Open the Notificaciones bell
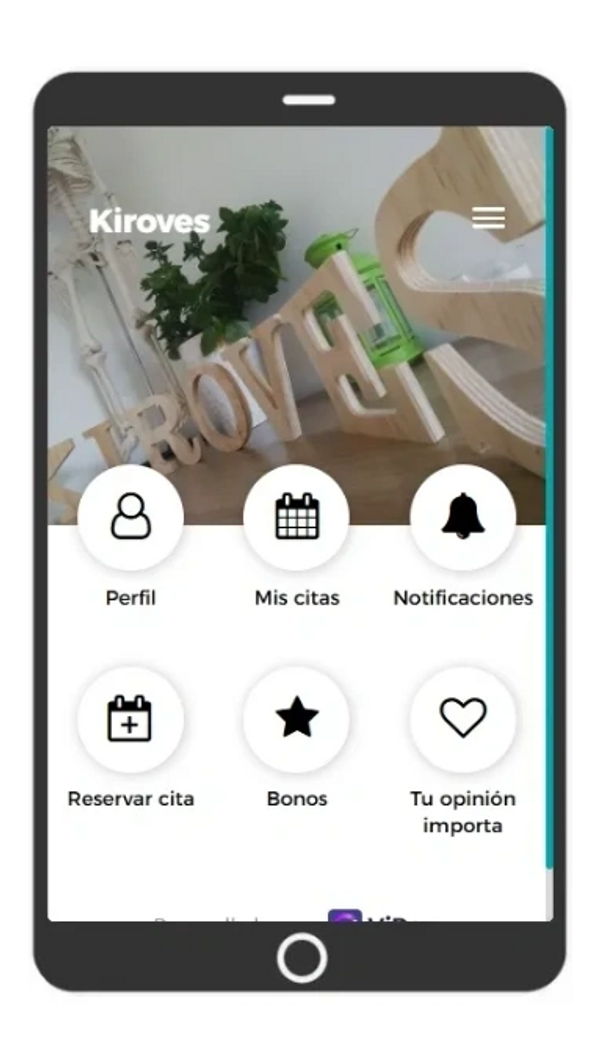The width and height of the screenshot is (600, 1054). tap(463, 517)
